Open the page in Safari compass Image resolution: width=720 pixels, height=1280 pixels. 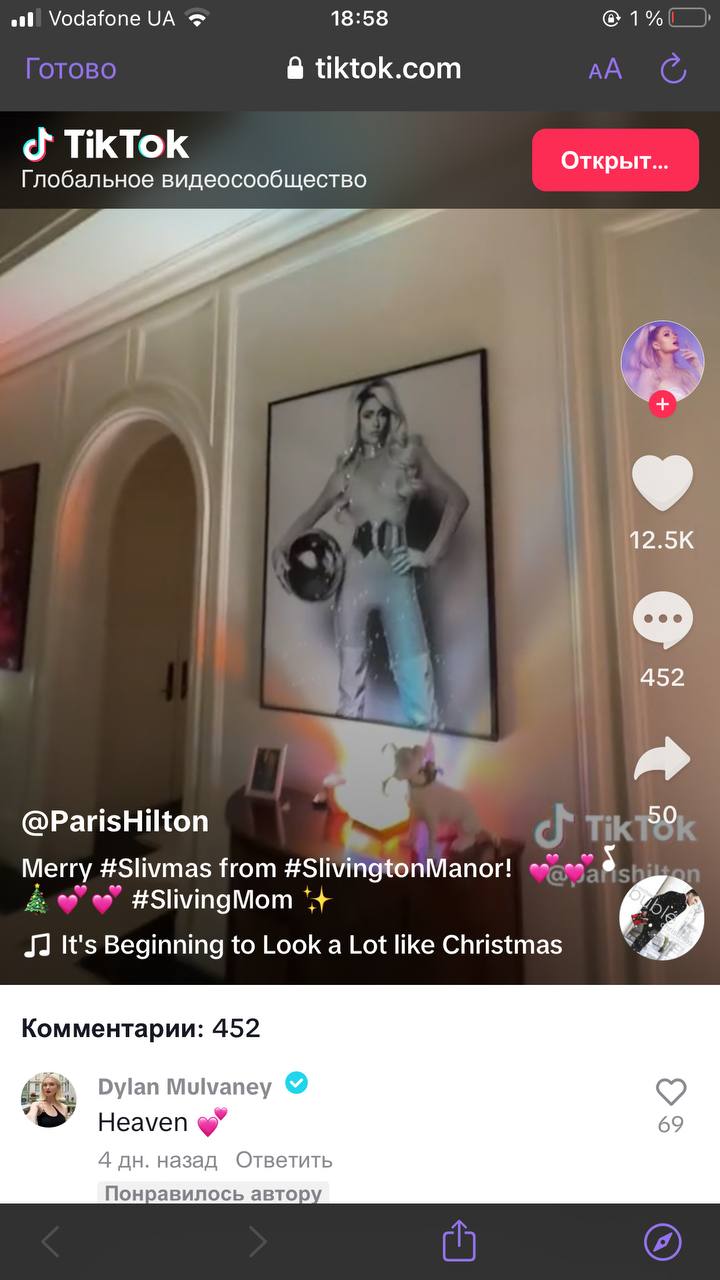pos(662,1242)
